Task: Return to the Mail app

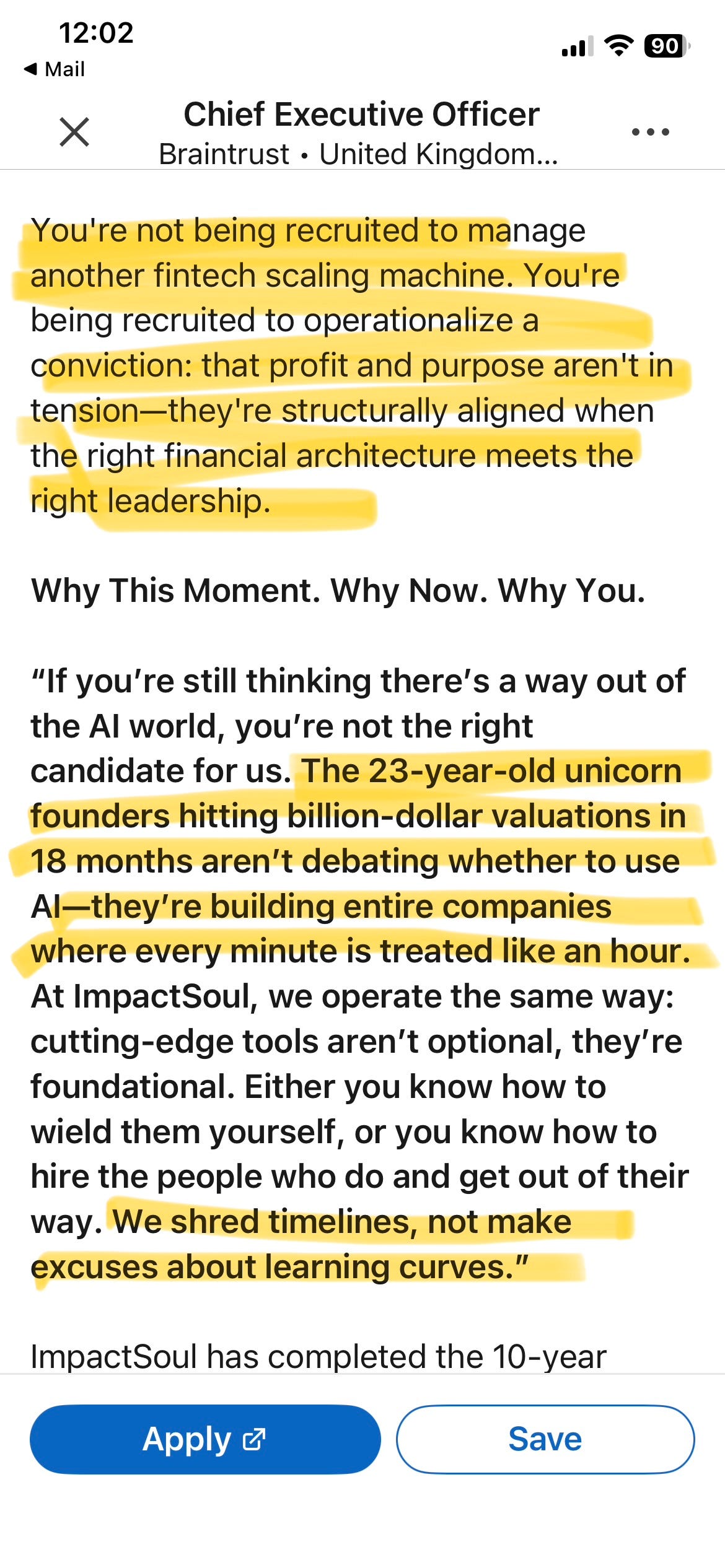Action: pos(55,69)
